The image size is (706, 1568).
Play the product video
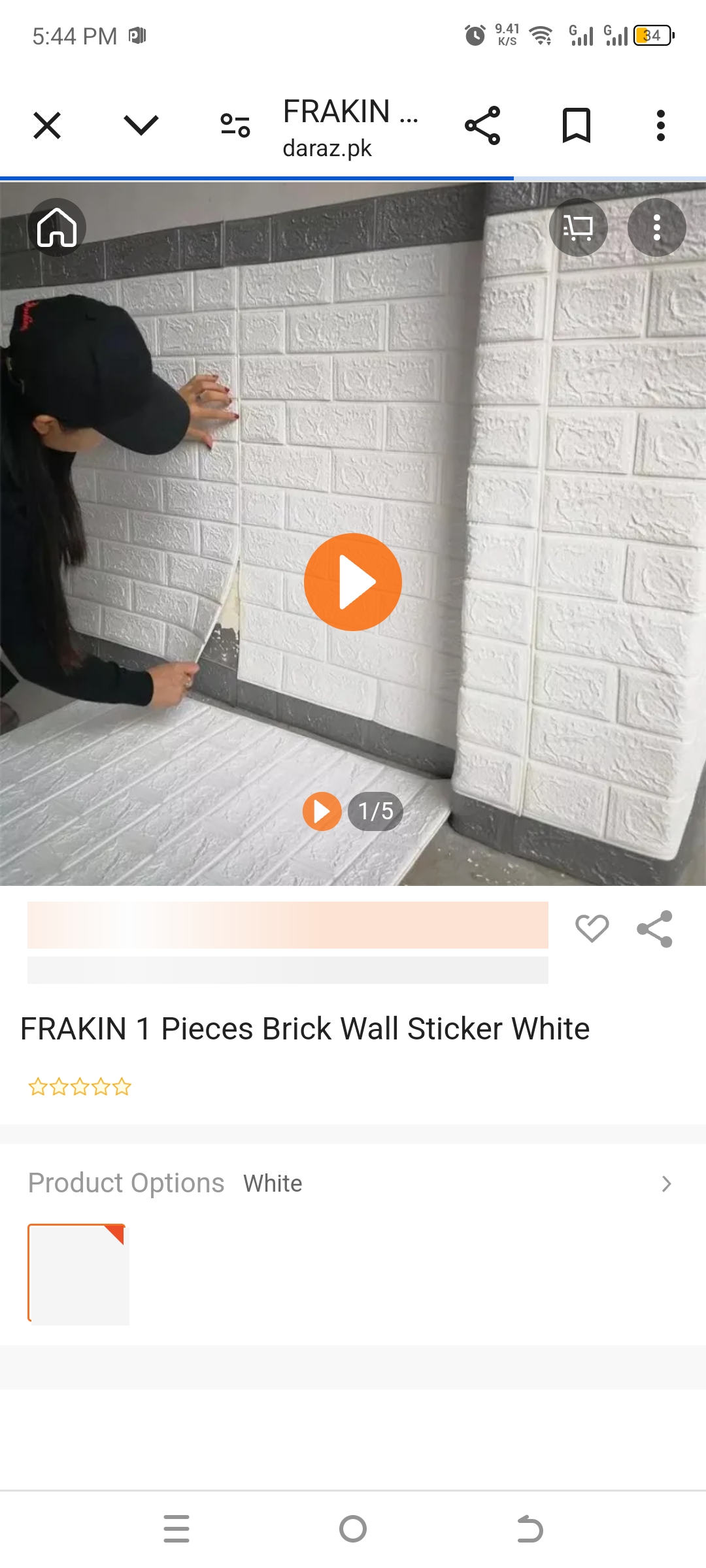(x=353, y=582)
